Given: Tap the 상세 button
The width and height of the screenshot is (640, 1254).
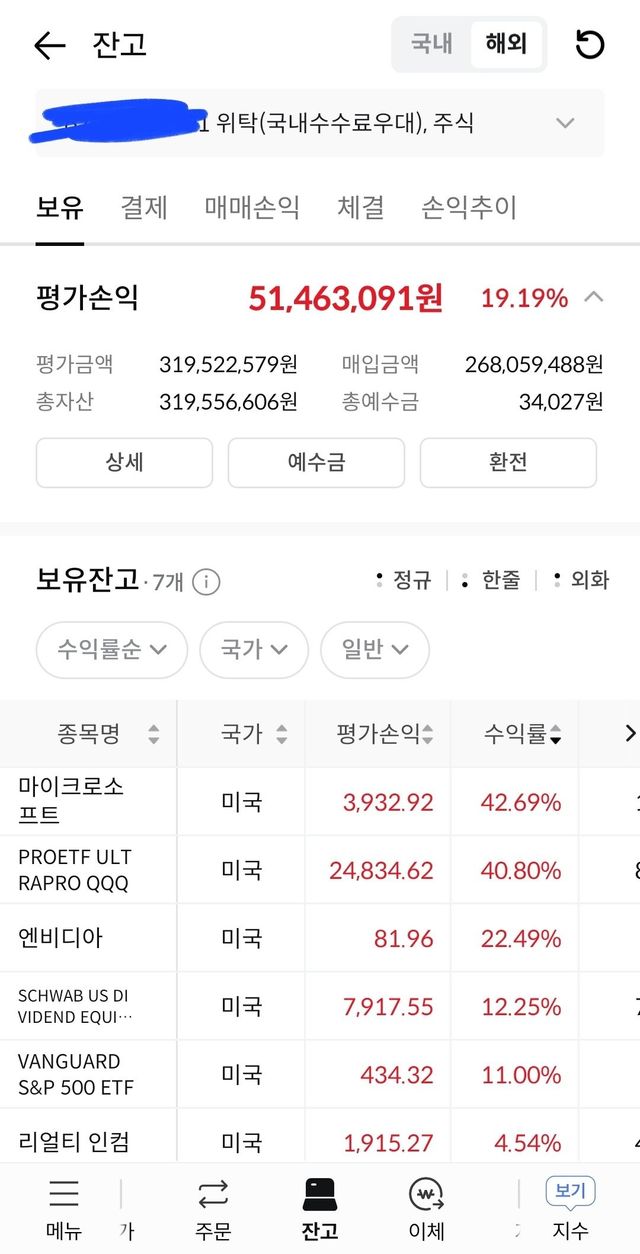Looking at the screenshot, I should (x=124, y=462).
